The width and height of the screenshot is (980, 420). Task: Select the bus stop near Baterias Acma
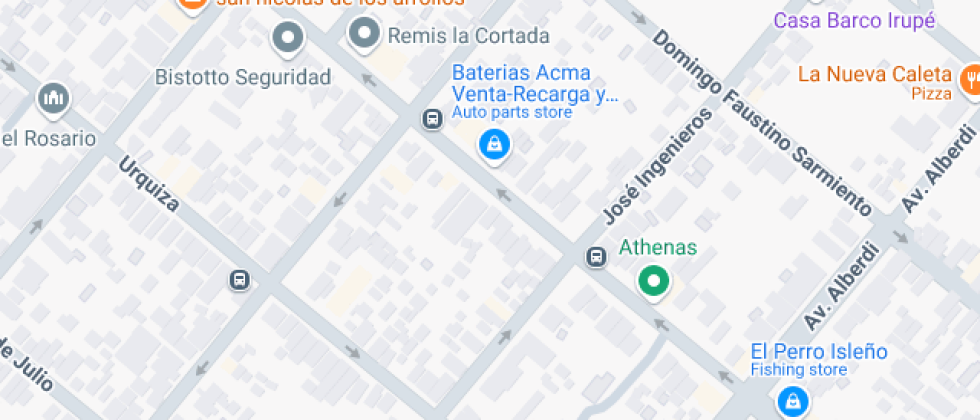pos(432,119)
